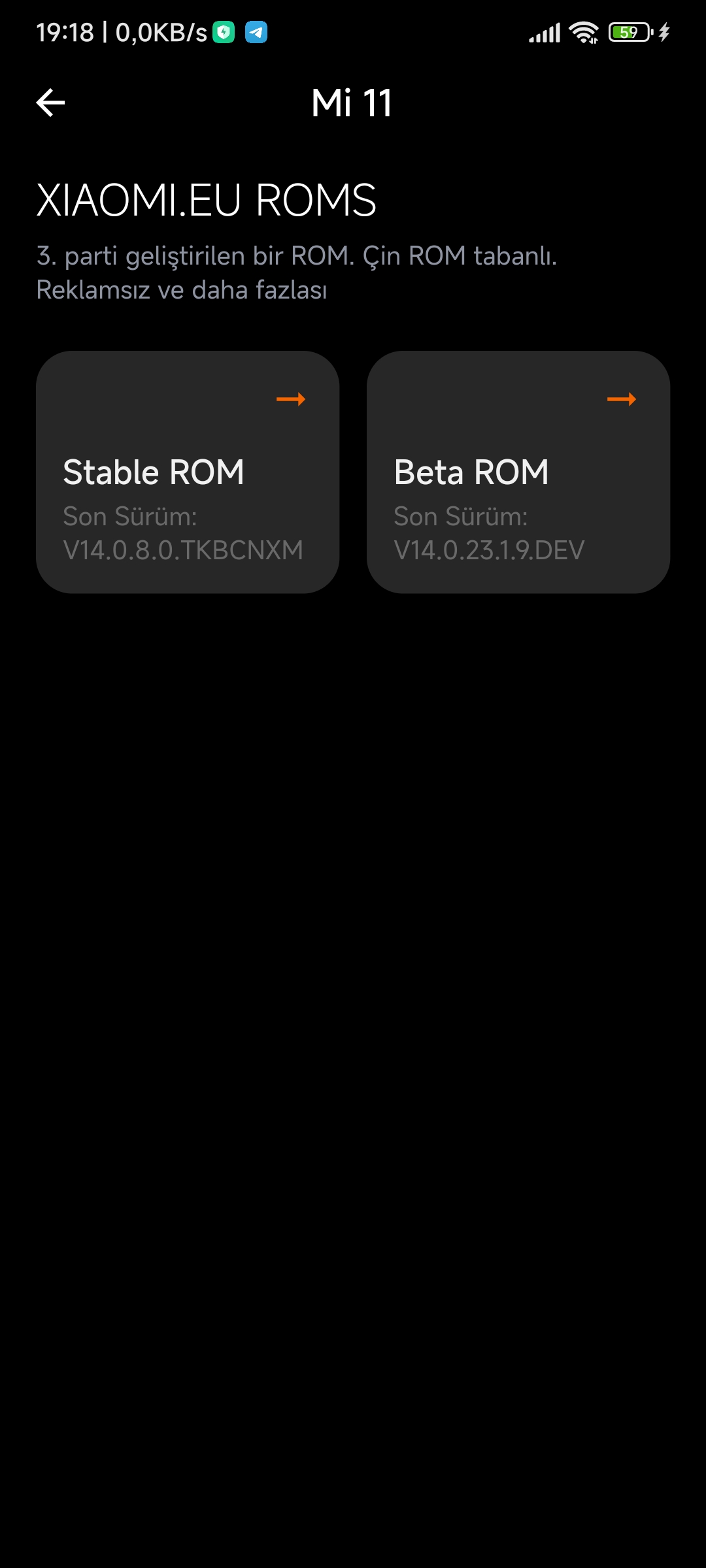706x1568 pixels.
Task: Go back using the top-left arrow
Action: click(x=50, y=103)
